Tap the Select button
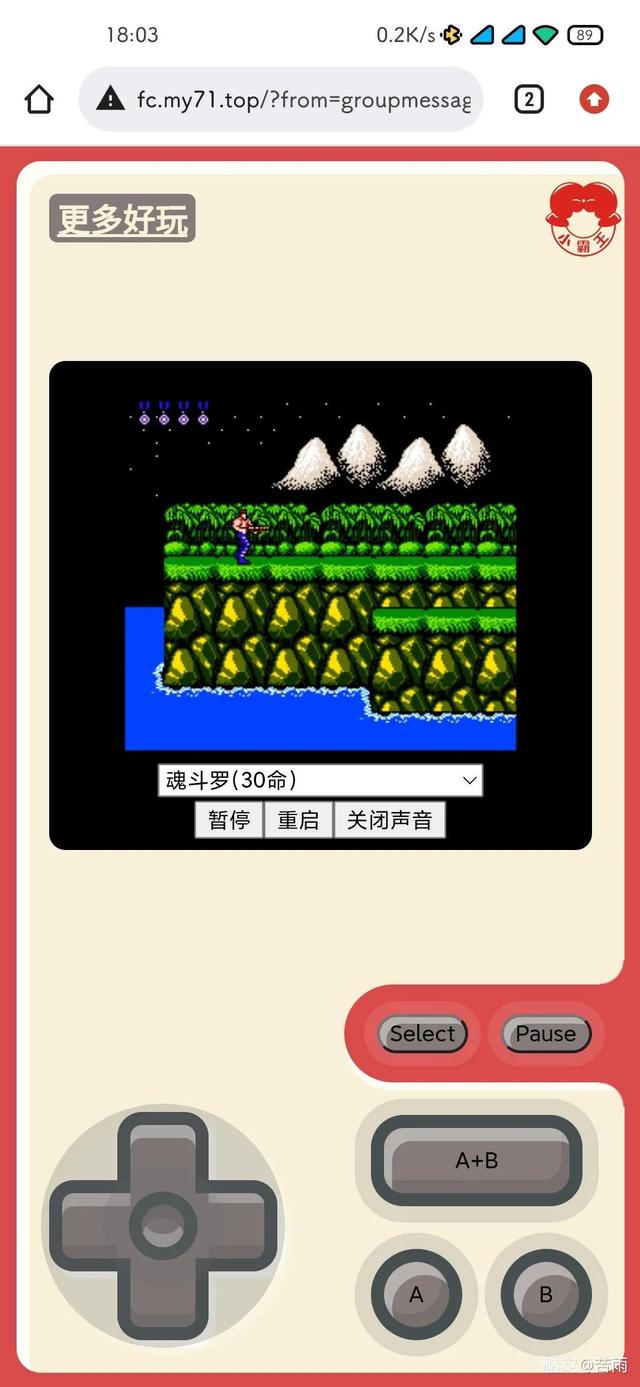 (422, 1034)
